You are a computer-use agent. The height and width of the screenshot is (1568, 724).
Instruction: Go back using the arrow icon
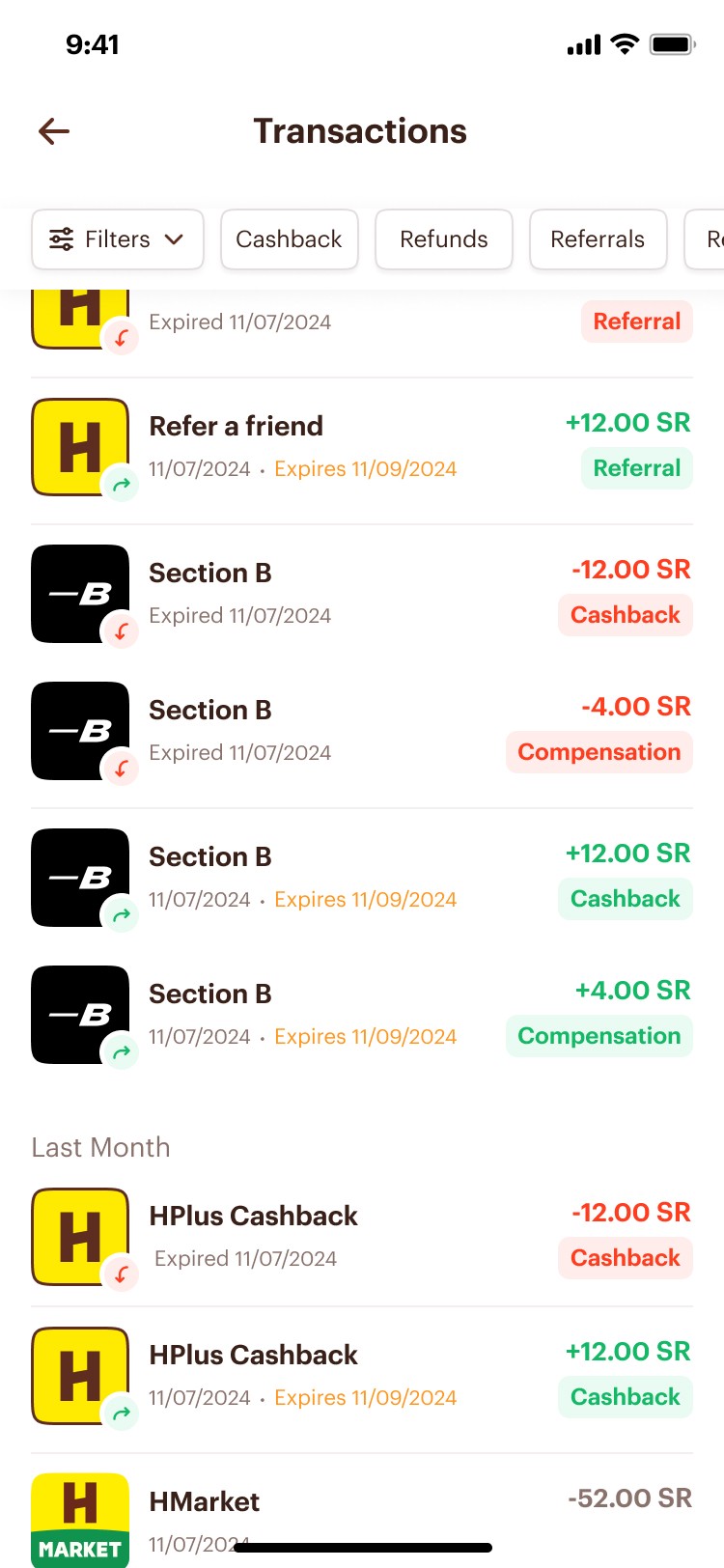(54, 131)
